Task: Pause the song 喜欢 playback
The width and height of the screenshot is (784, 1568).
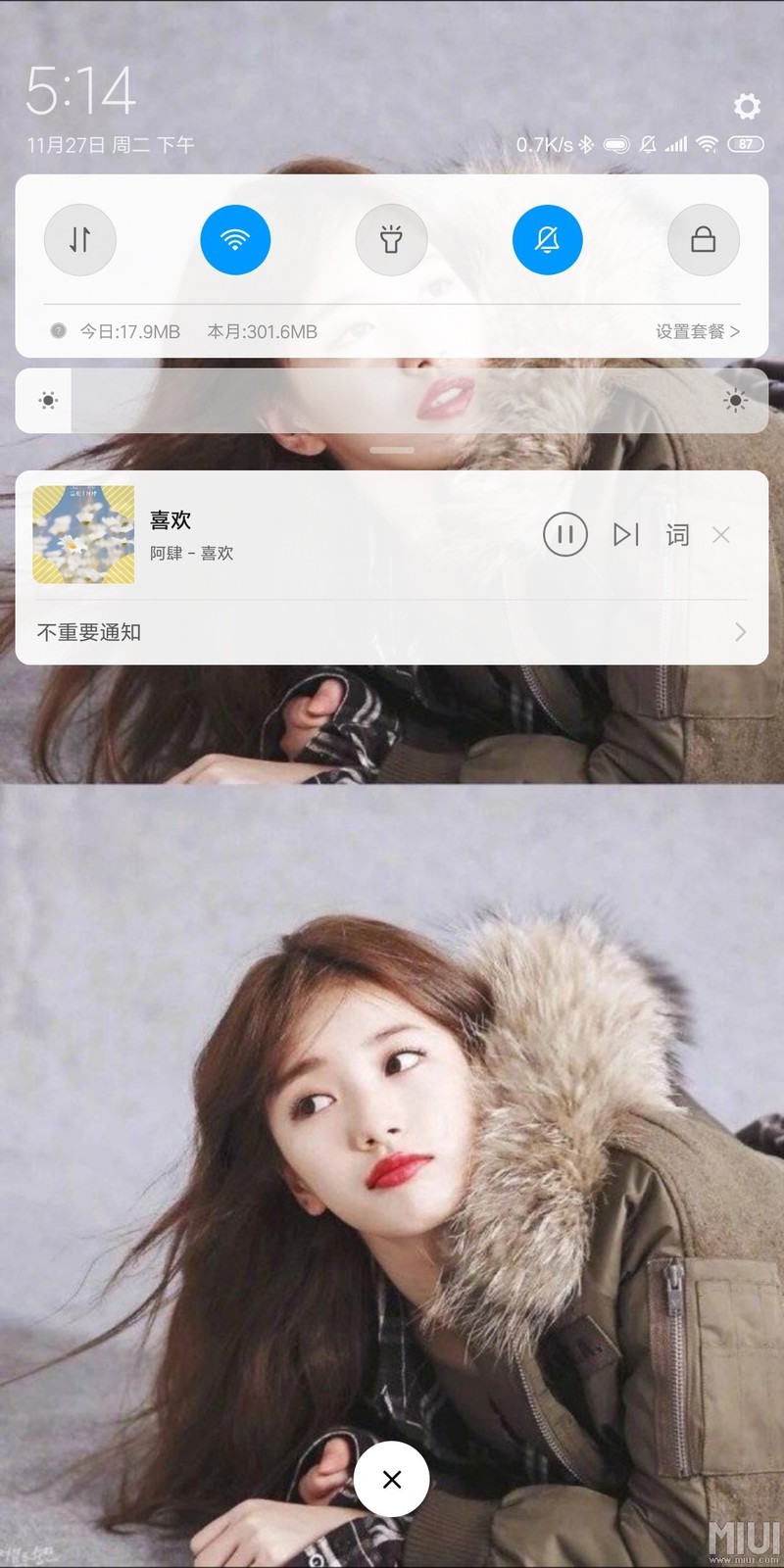Action: tap(565, 535)
